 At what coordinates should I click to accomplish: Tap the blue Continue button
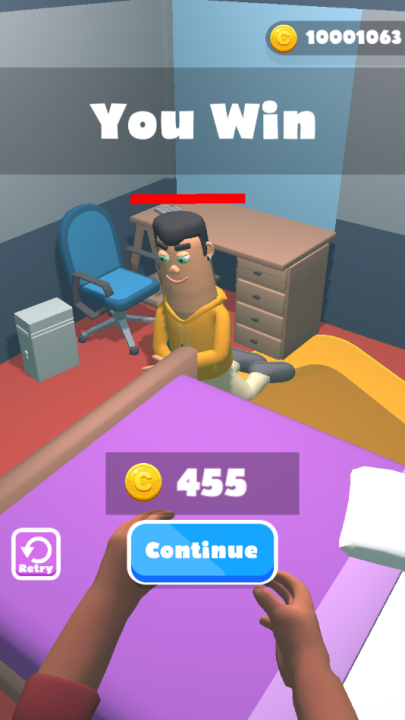[x=202, y=552]
